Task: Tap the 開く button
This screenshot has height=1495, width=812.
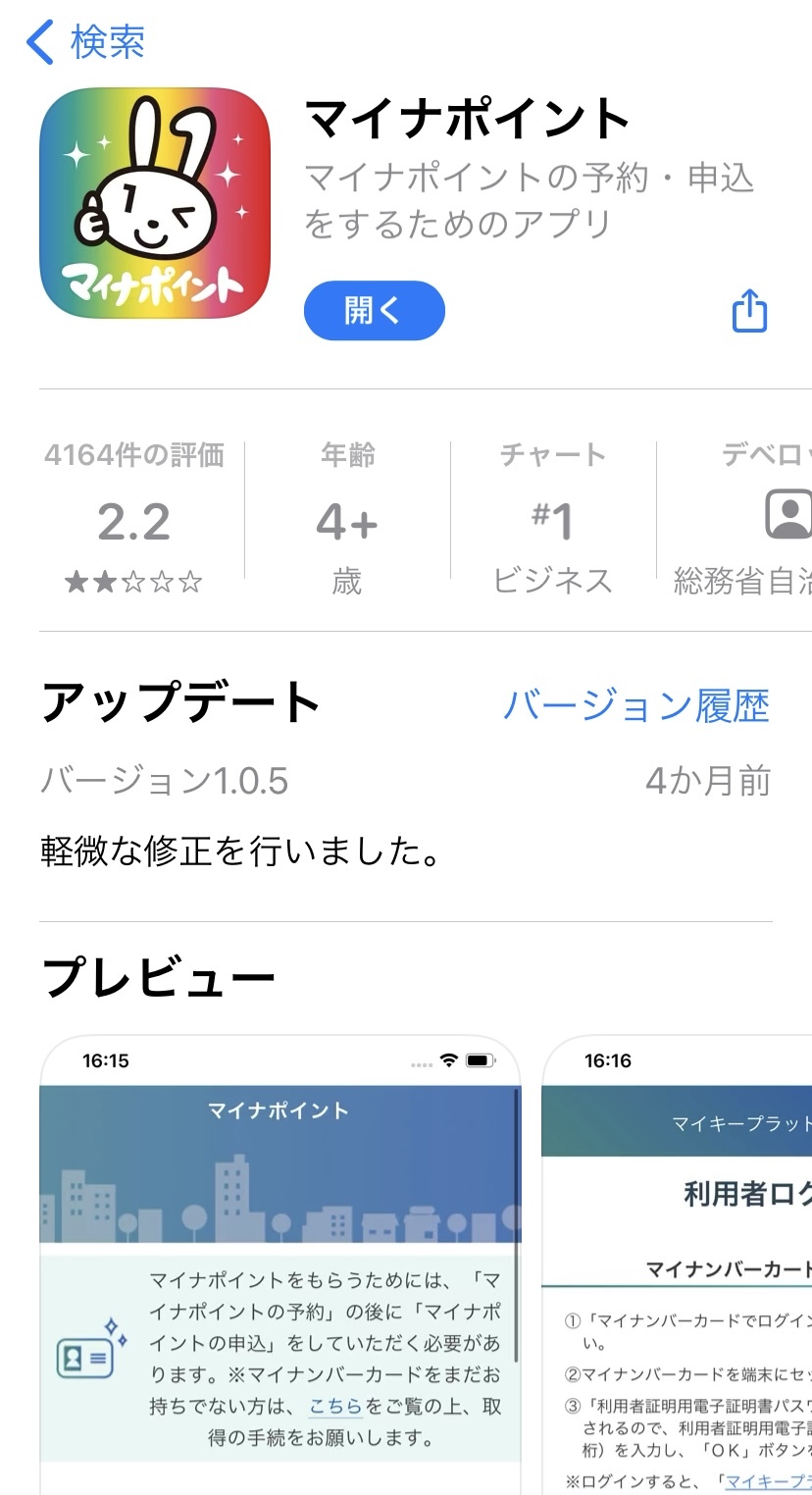Action: pyautogui.click(x=375, y=311)
